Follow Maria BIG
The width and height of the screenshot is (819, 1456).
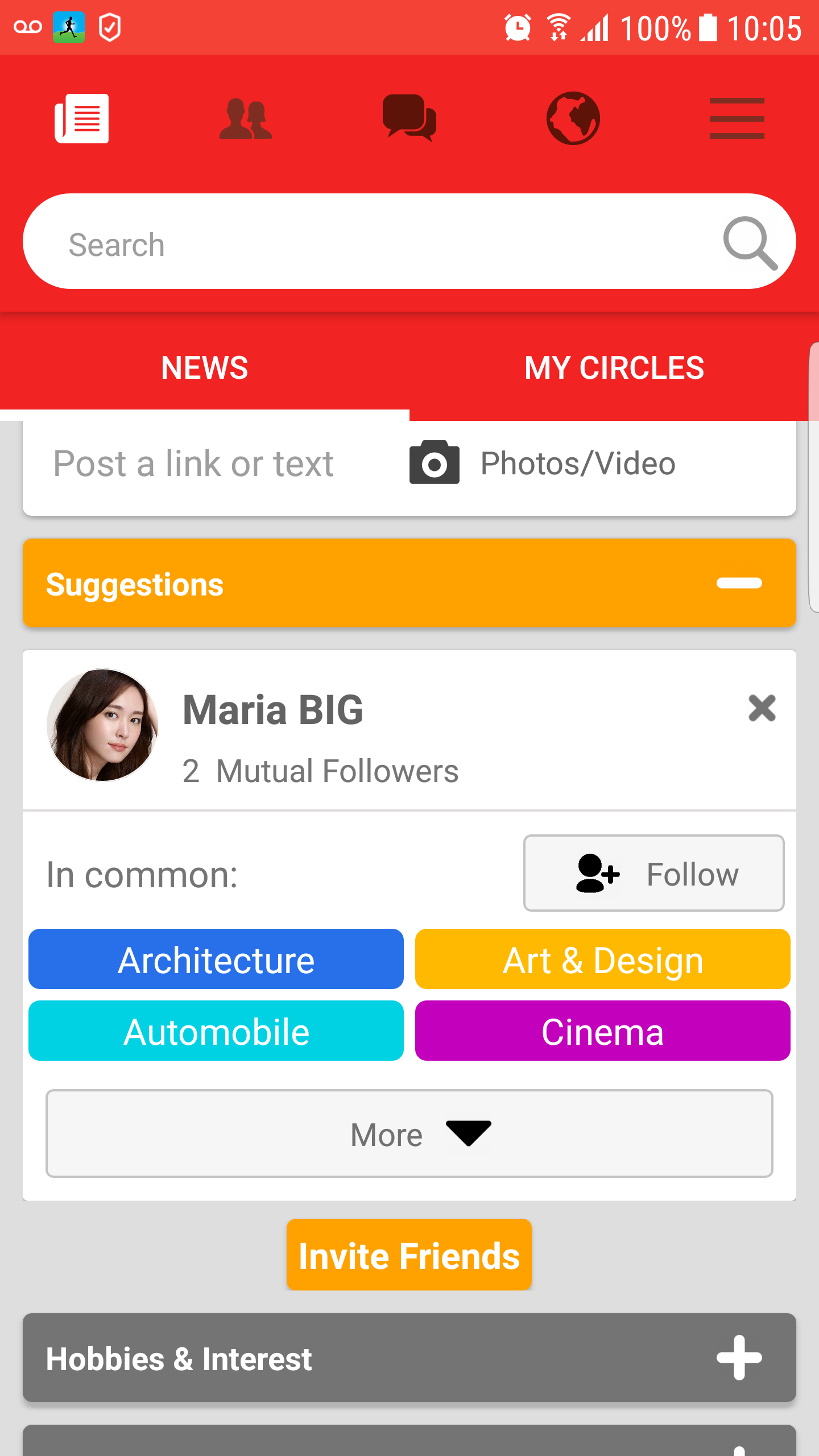click(653, 873)
